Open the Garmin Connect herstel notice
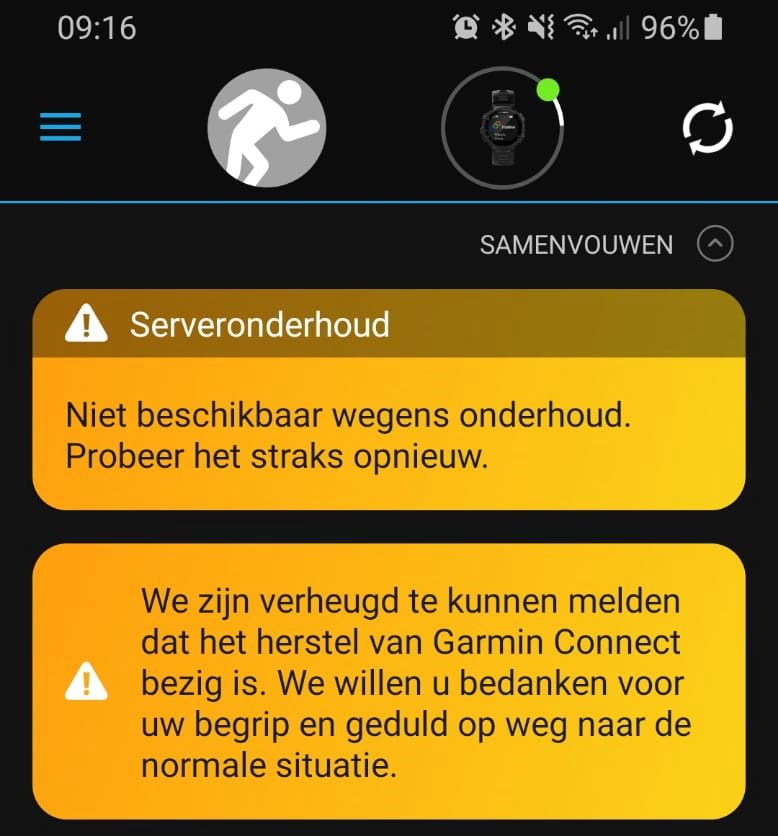The width and height of the screenshot is (778, 836). pos(388,682)
